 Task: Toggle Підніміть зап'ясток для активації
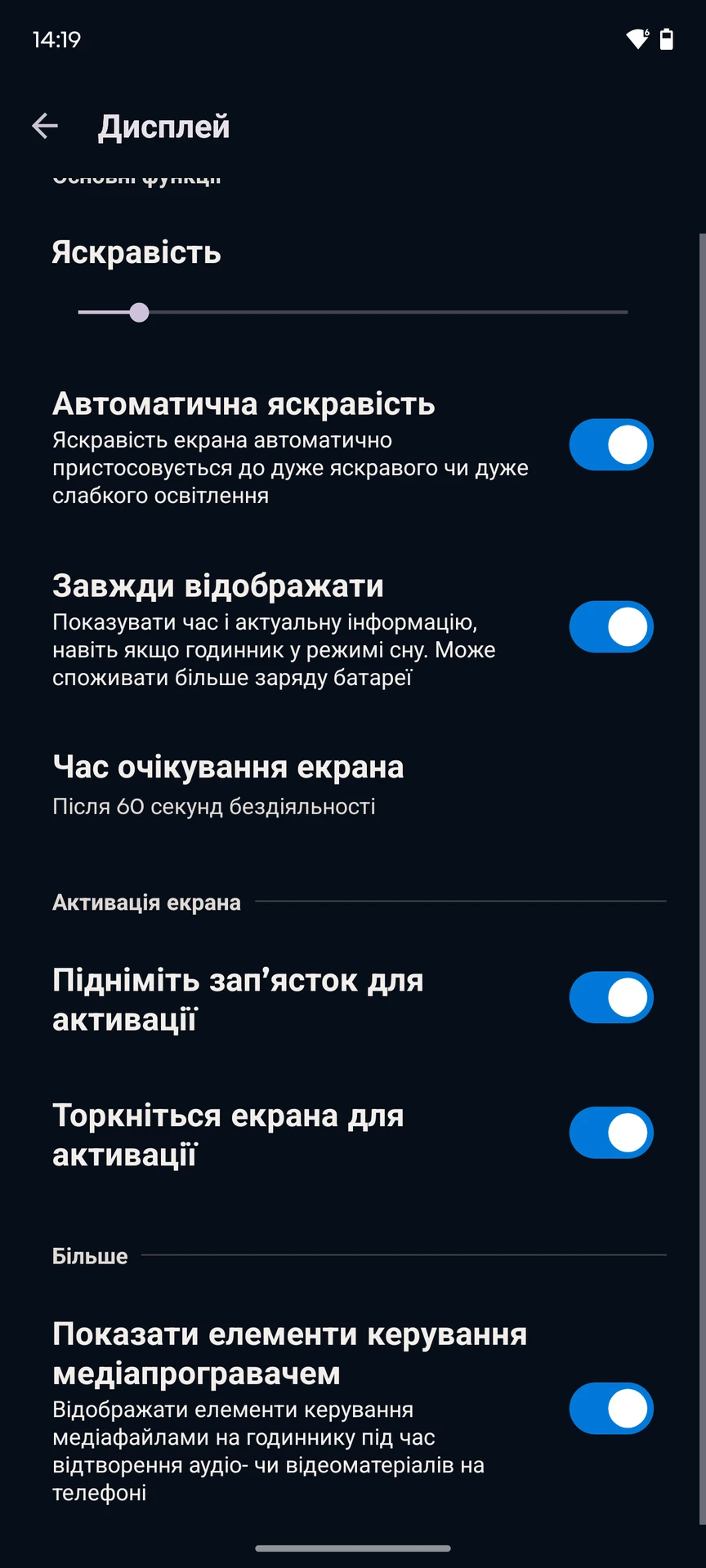tap(610, 997)
